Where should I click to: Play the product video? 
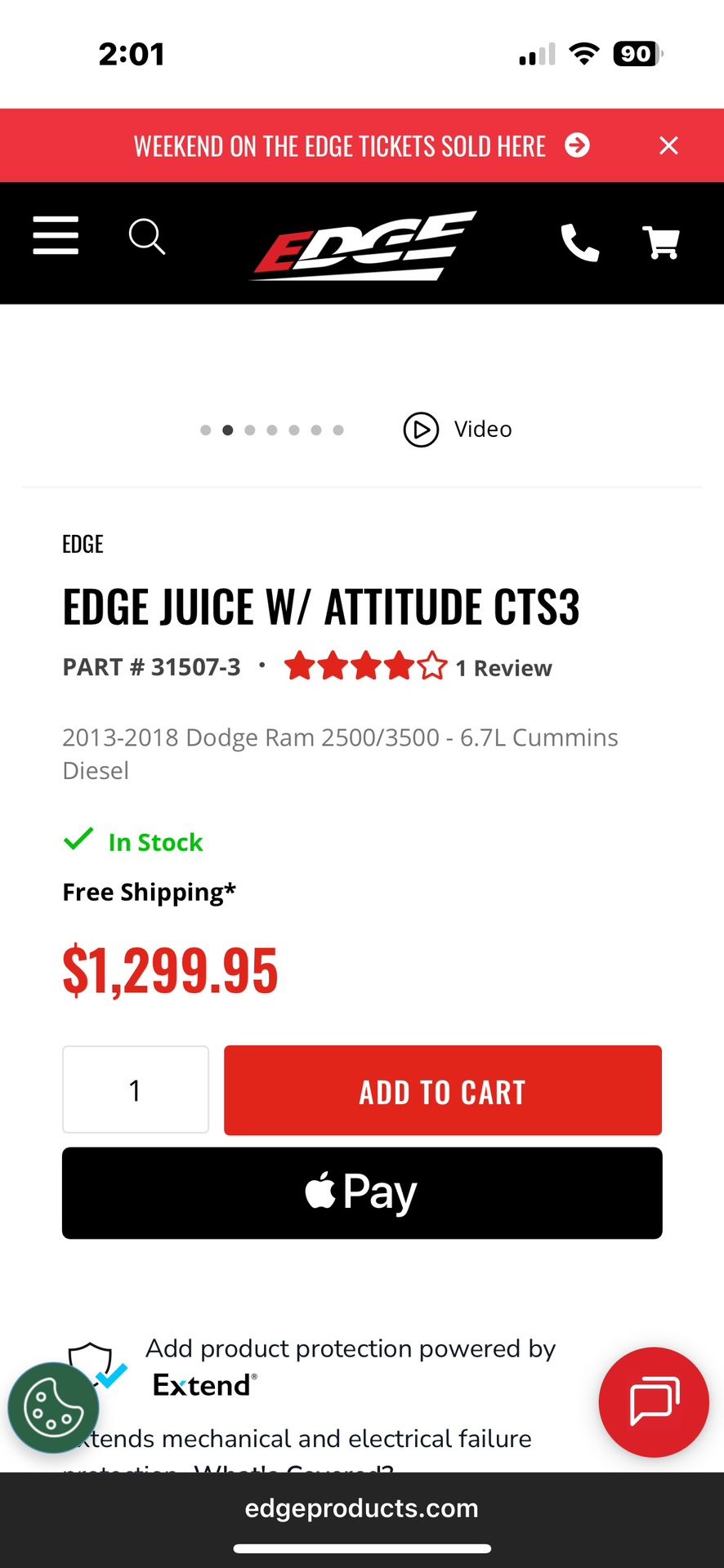(x=421, y=430)
